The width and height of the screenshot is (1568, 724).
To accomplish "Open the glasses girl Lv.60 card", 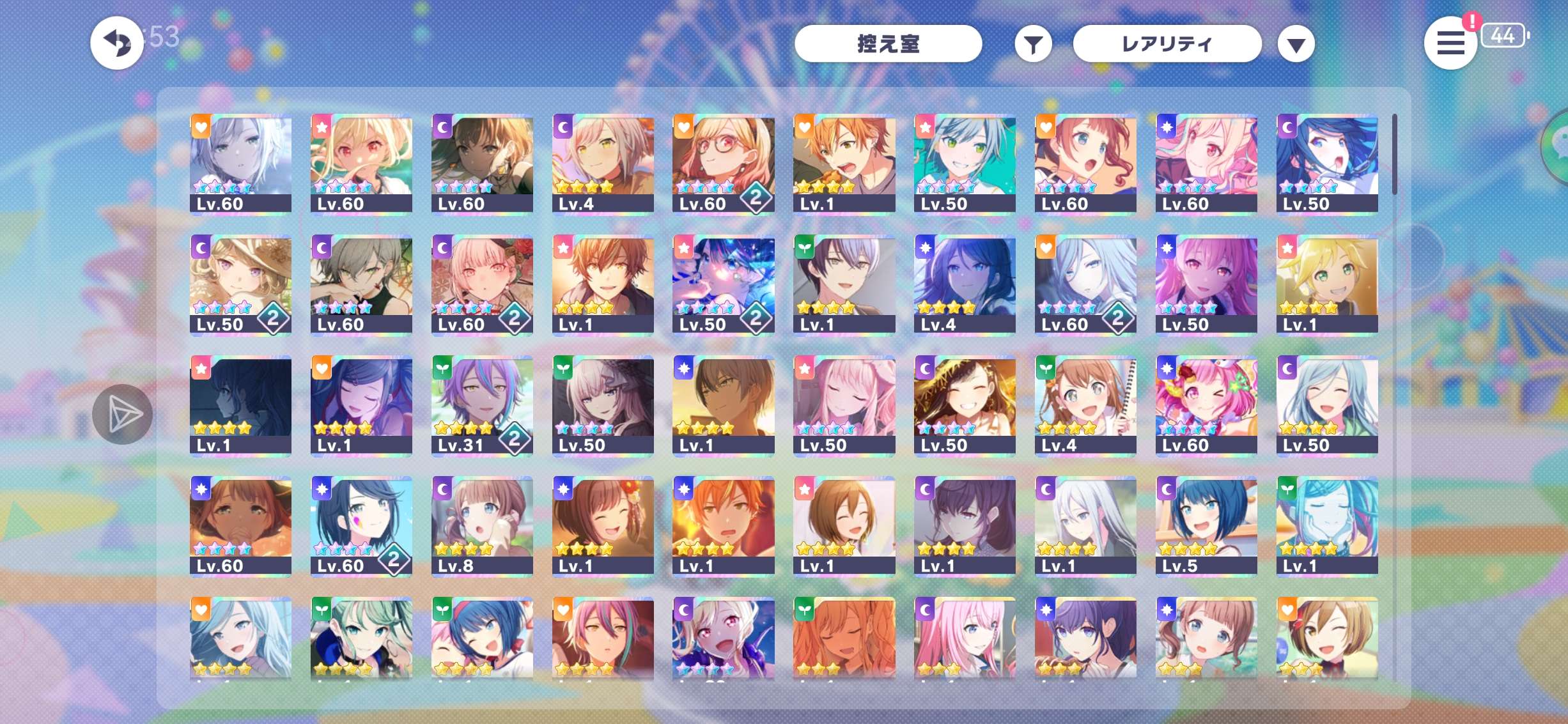I will [x=723, y=164].
